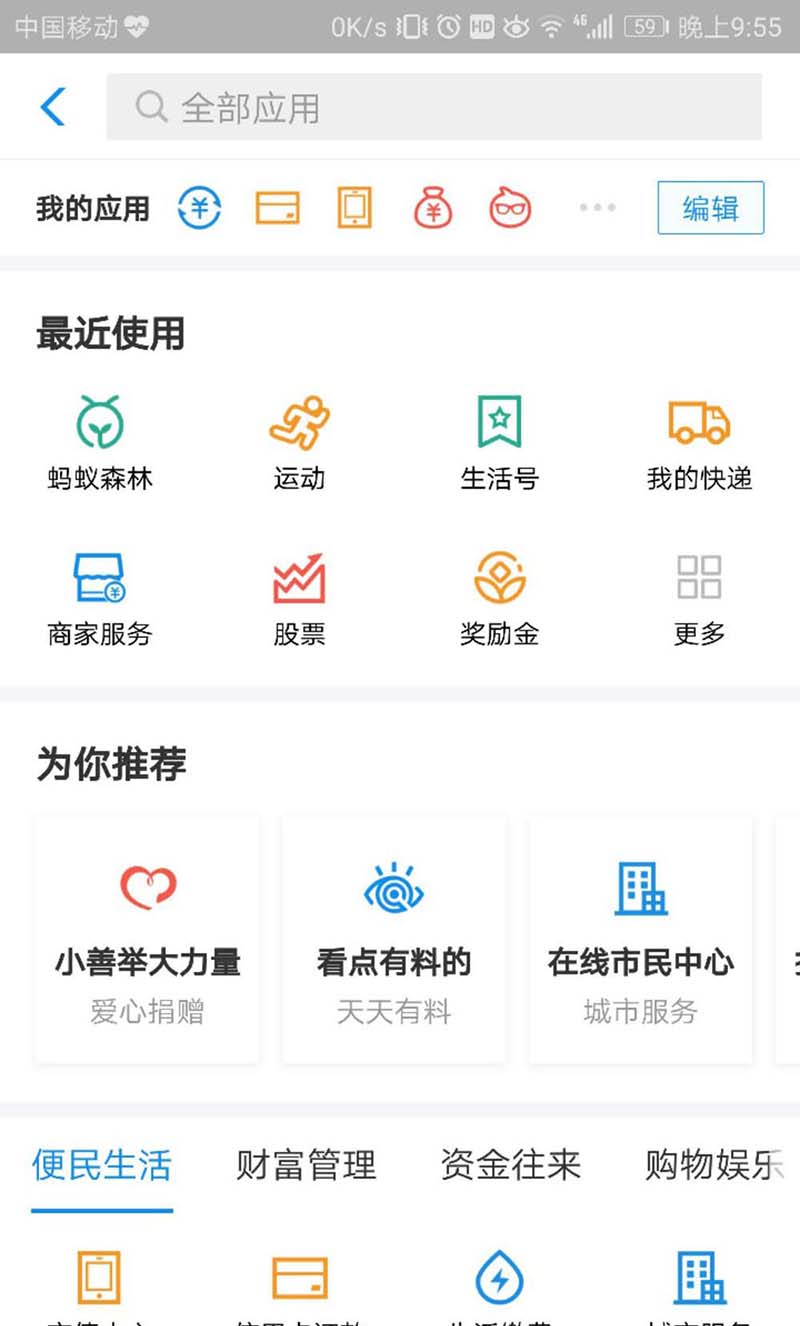Select the 便民生活 tab
The height and width of the screenshot is (1326, 800).
tap(102, 1166)
